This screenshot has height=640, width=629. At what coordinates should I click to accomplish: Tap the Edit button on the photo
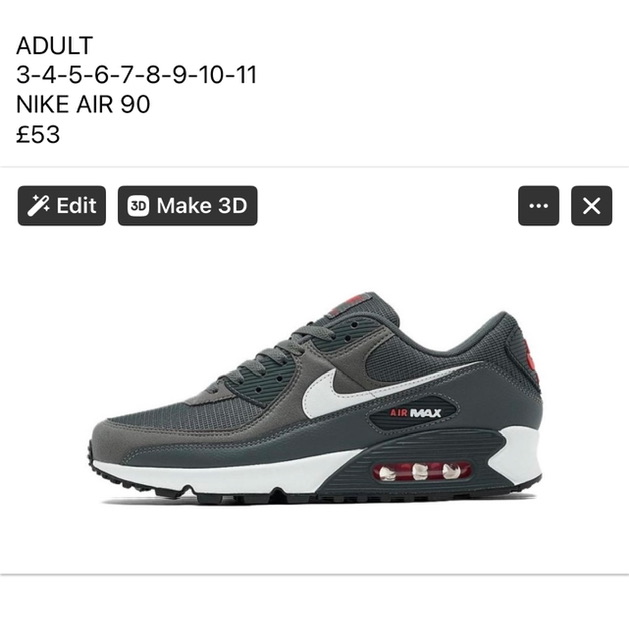(61, 206)
